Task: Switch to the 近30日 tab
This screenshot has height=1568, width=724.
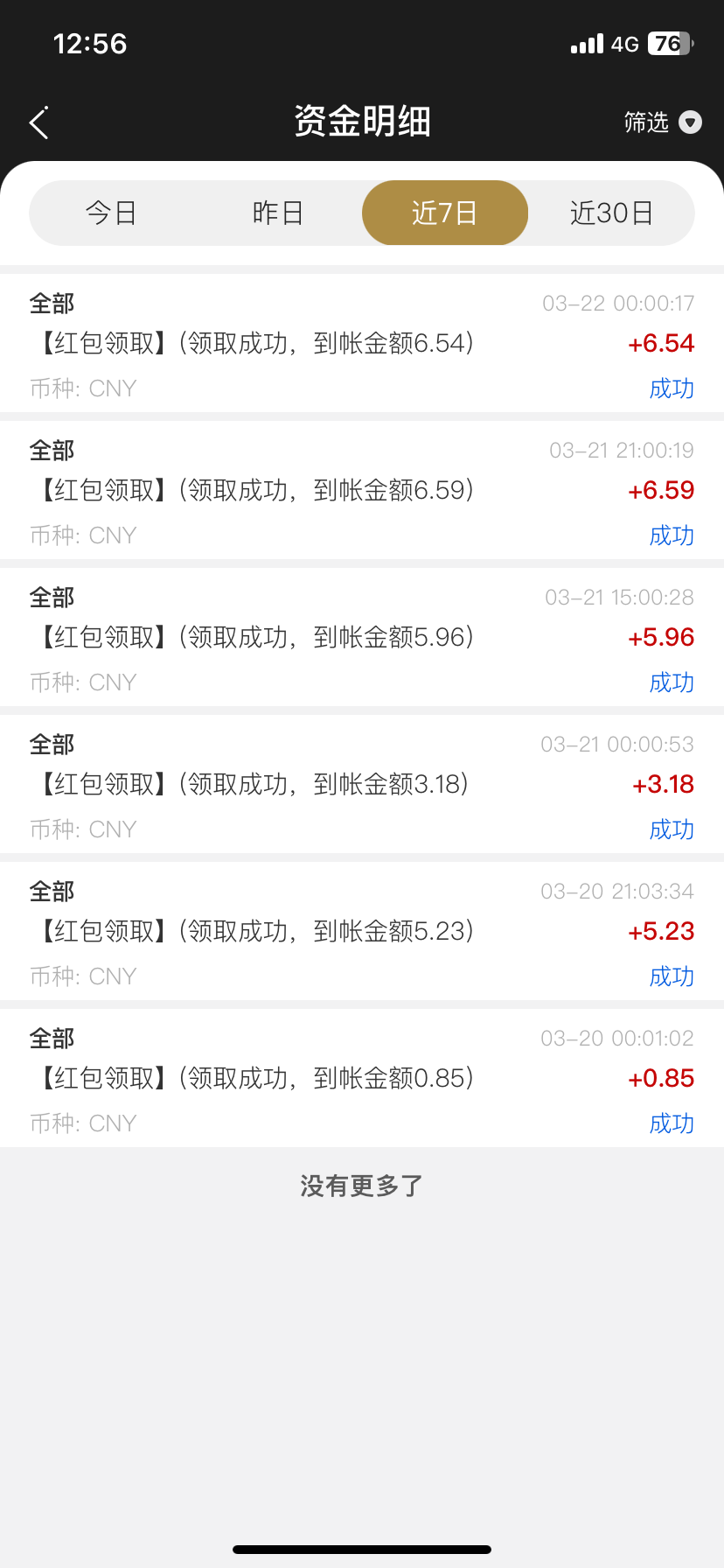Action: click(611, 213)
